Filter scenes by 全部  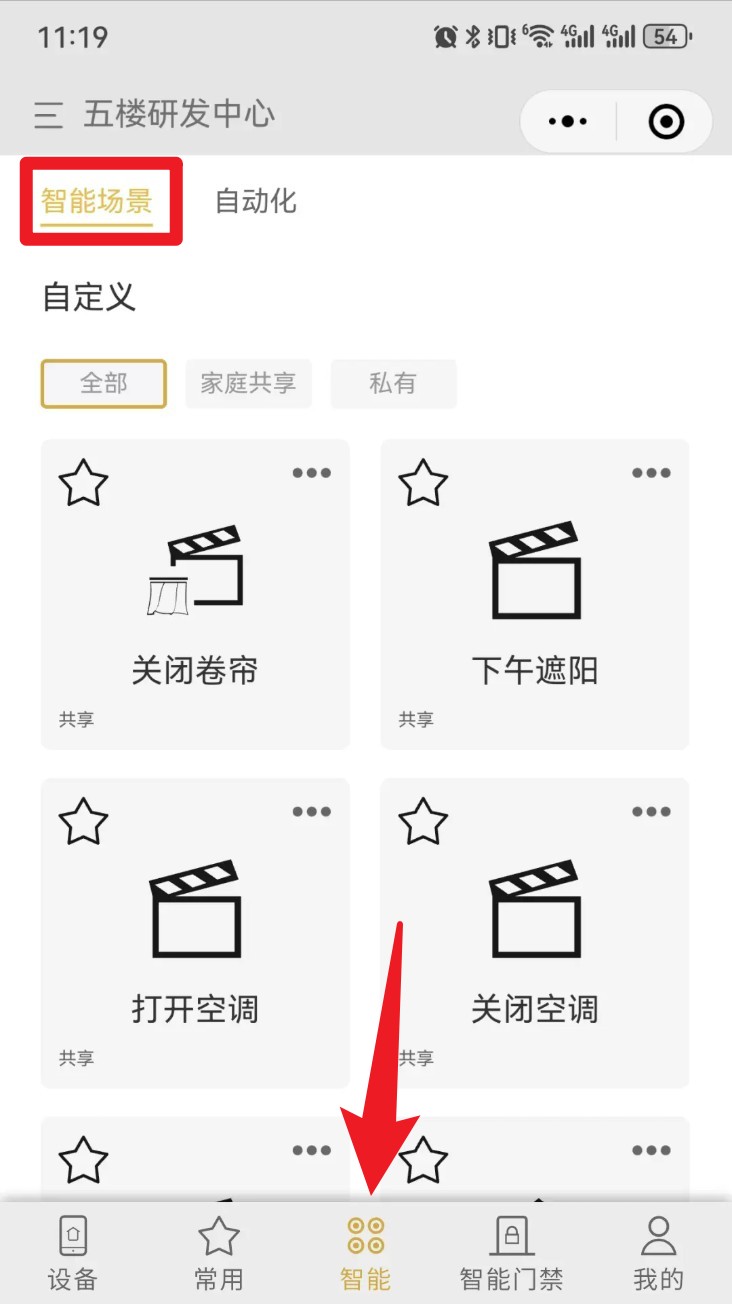point(104,384)
